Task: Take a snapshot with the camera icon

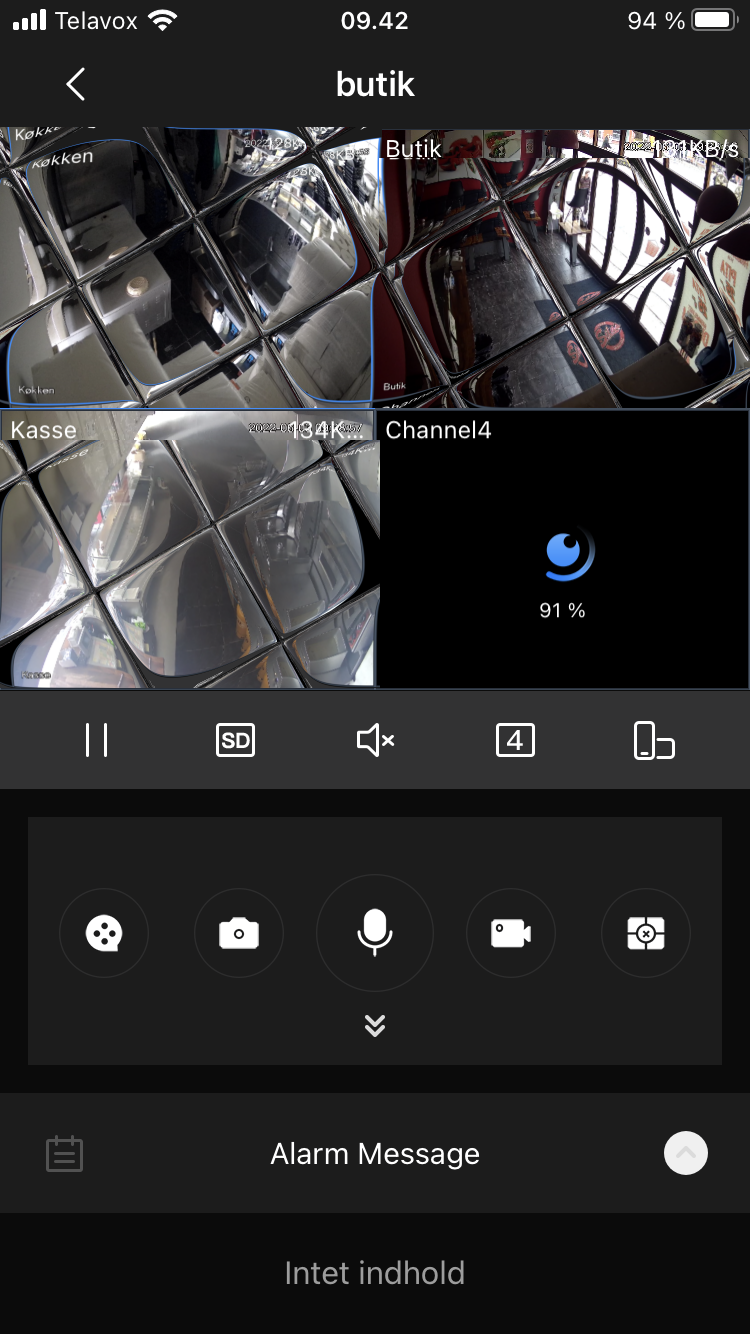Action: click(x=239, y=934)
